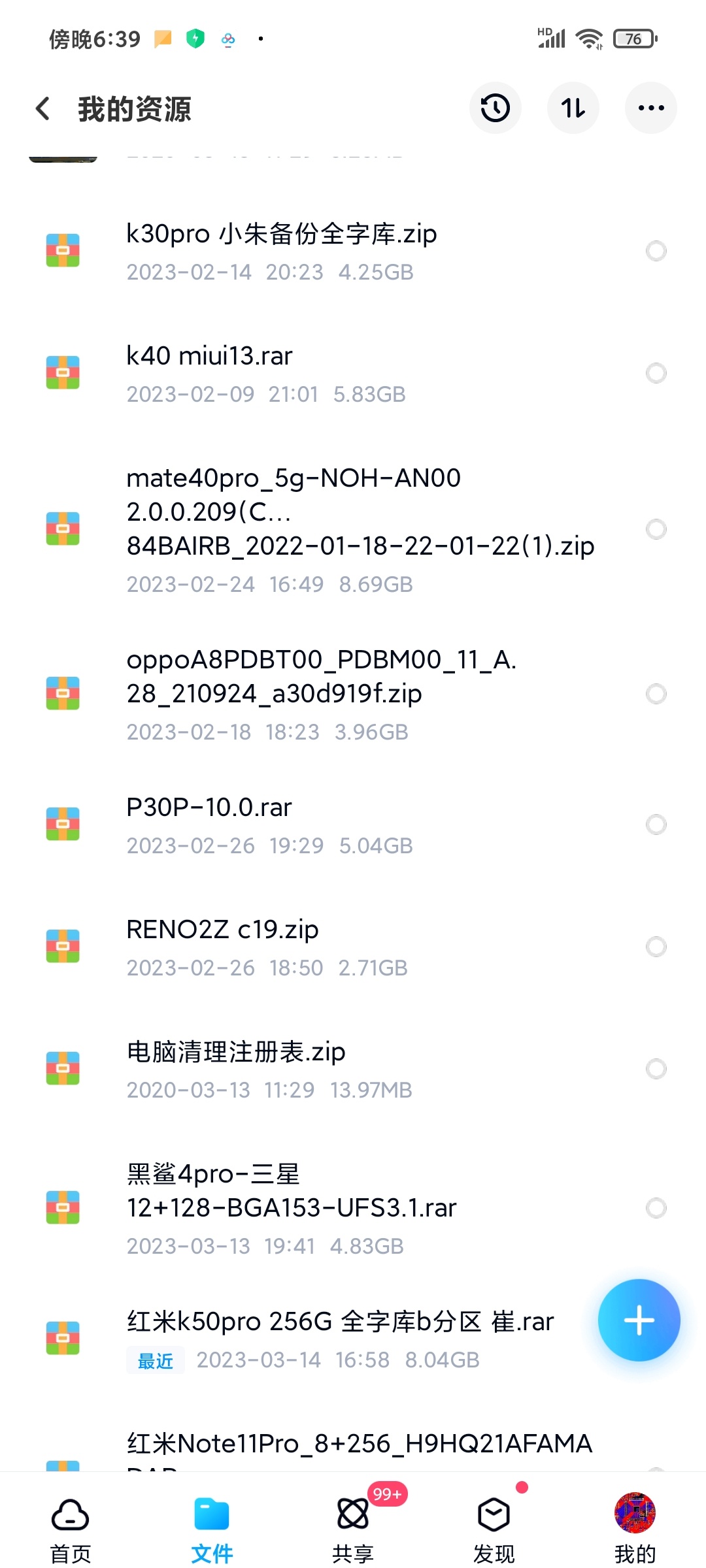Select the circle for 黑鲨4pro-三星 rar file
This screenshot has height=1568, width=706.
click(656, 1208)
